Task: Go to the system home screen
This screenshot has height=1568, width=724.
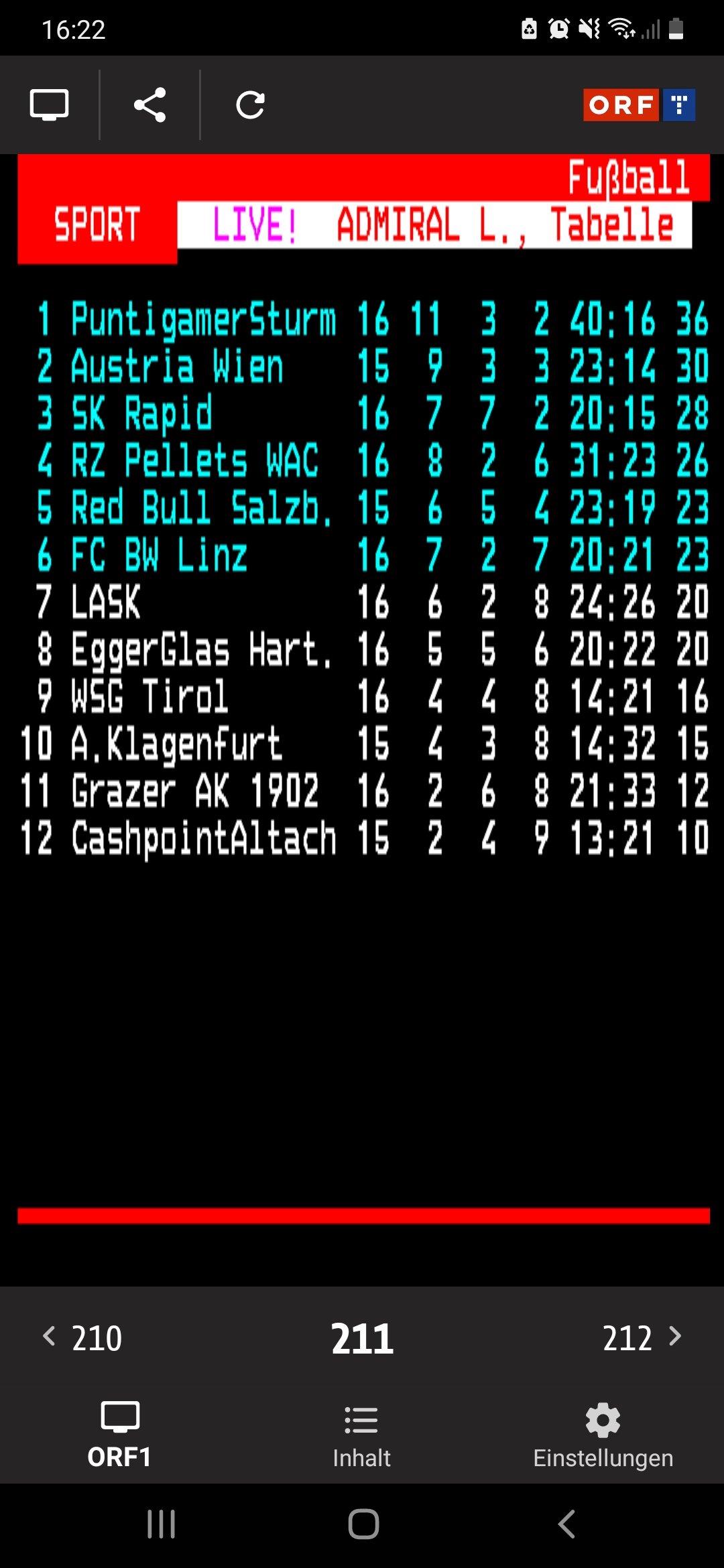Action: (x=363, y=1524)
